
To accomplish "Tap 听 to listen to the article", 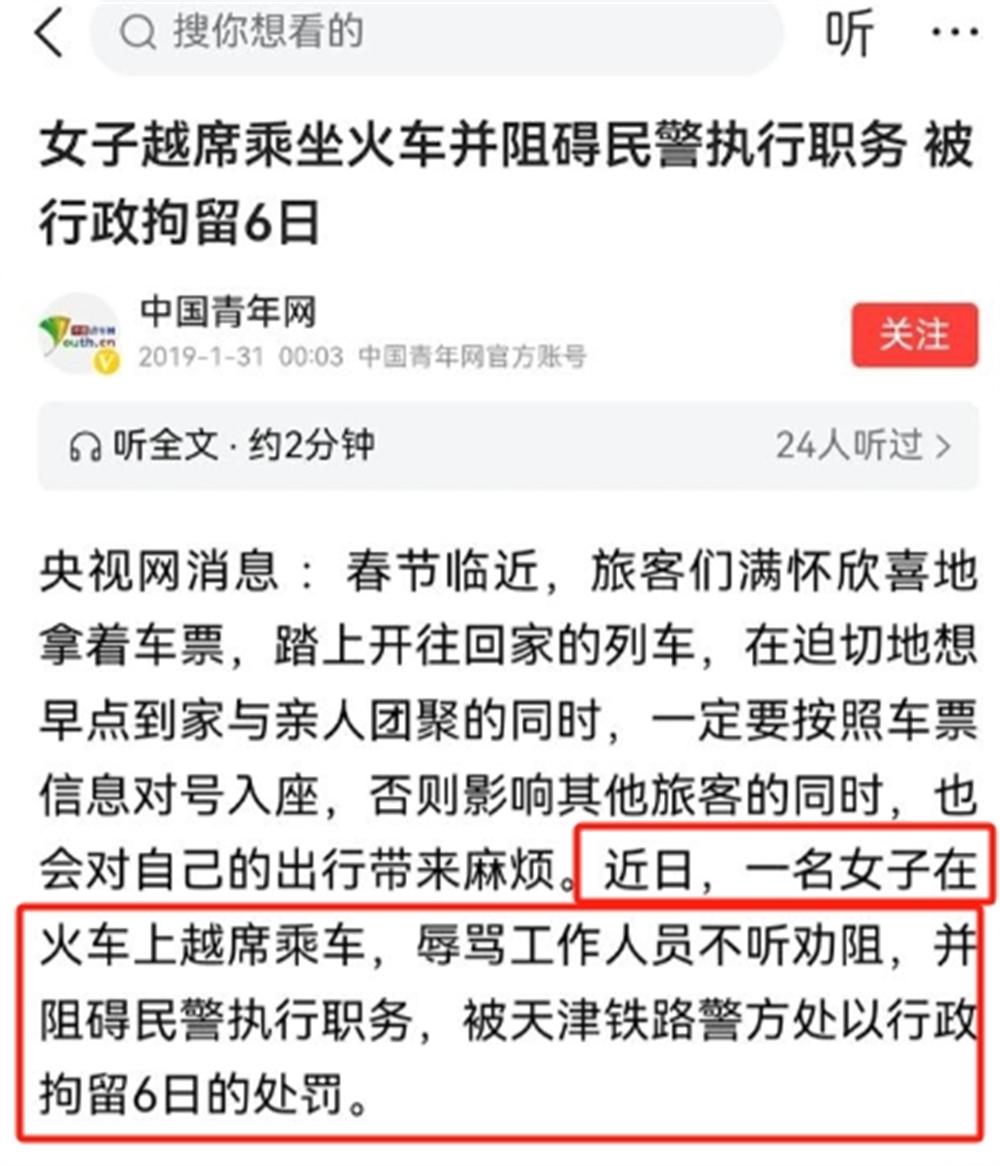I will click(x=849, y=36).
